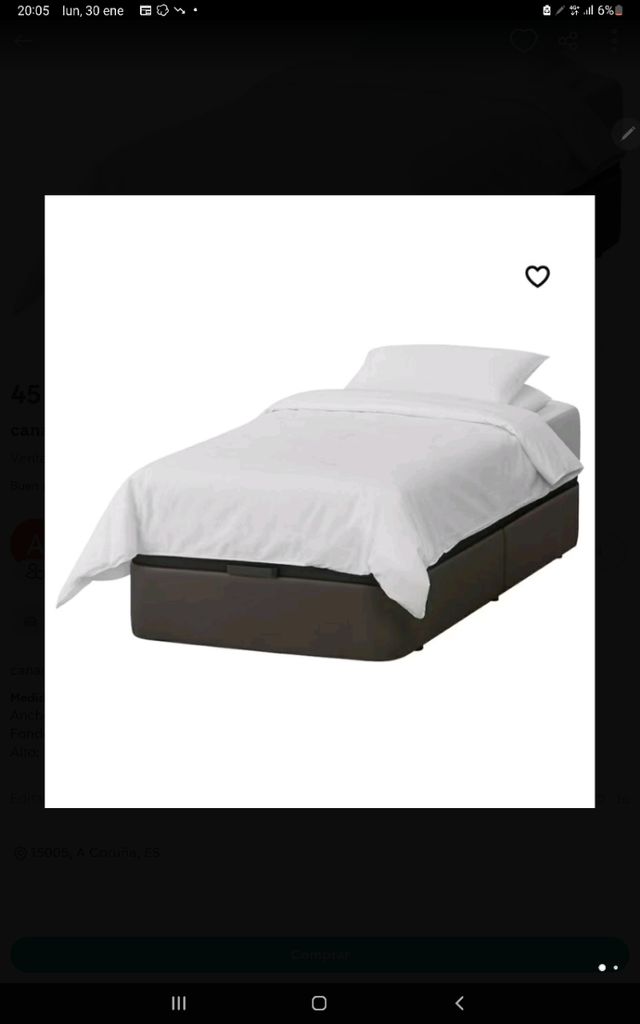Go to the home screen
The width and height of the screenshot is (640, 1024).
point(319,1003)
